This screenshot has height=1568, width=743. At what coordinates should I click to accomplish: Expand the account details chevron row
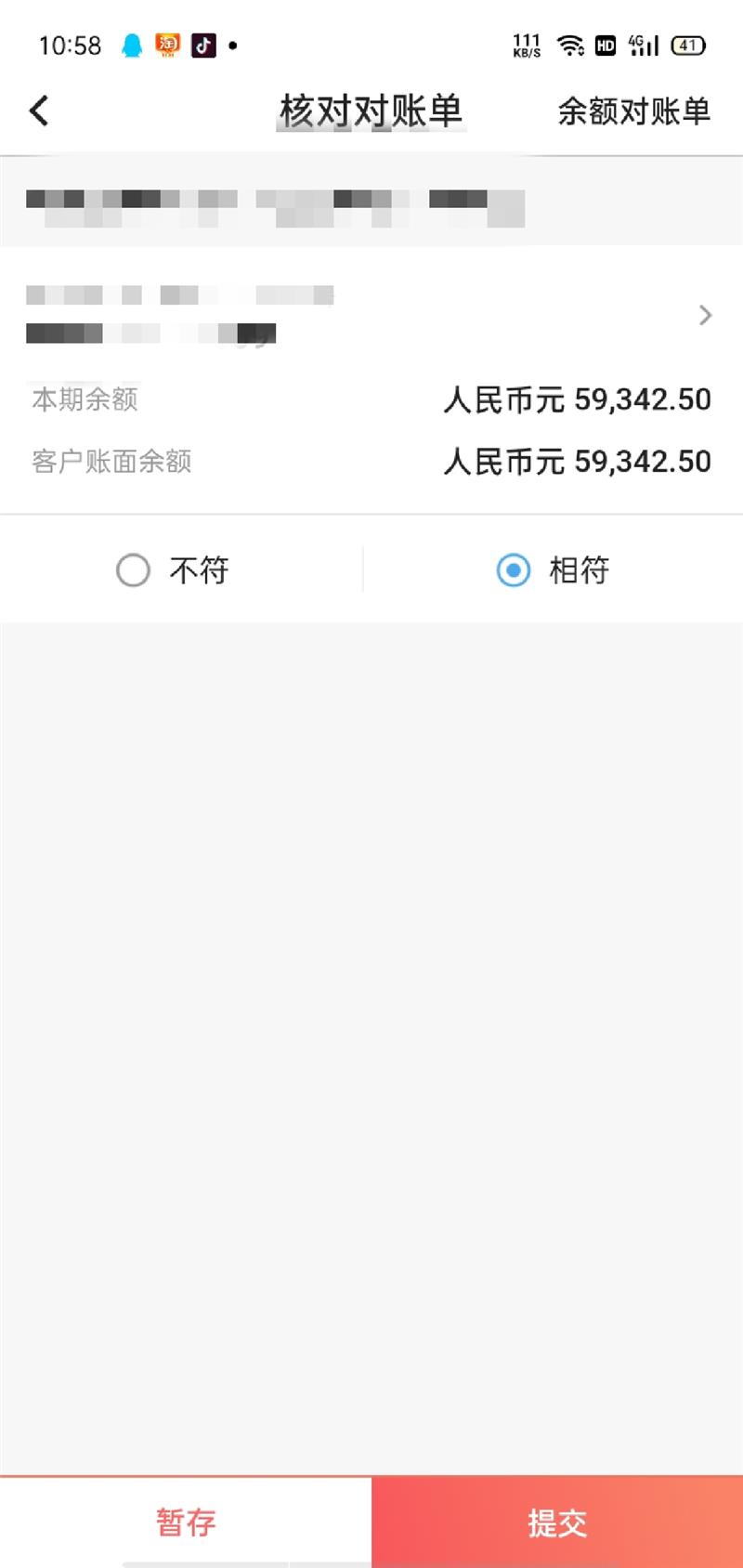click(705, 316)
